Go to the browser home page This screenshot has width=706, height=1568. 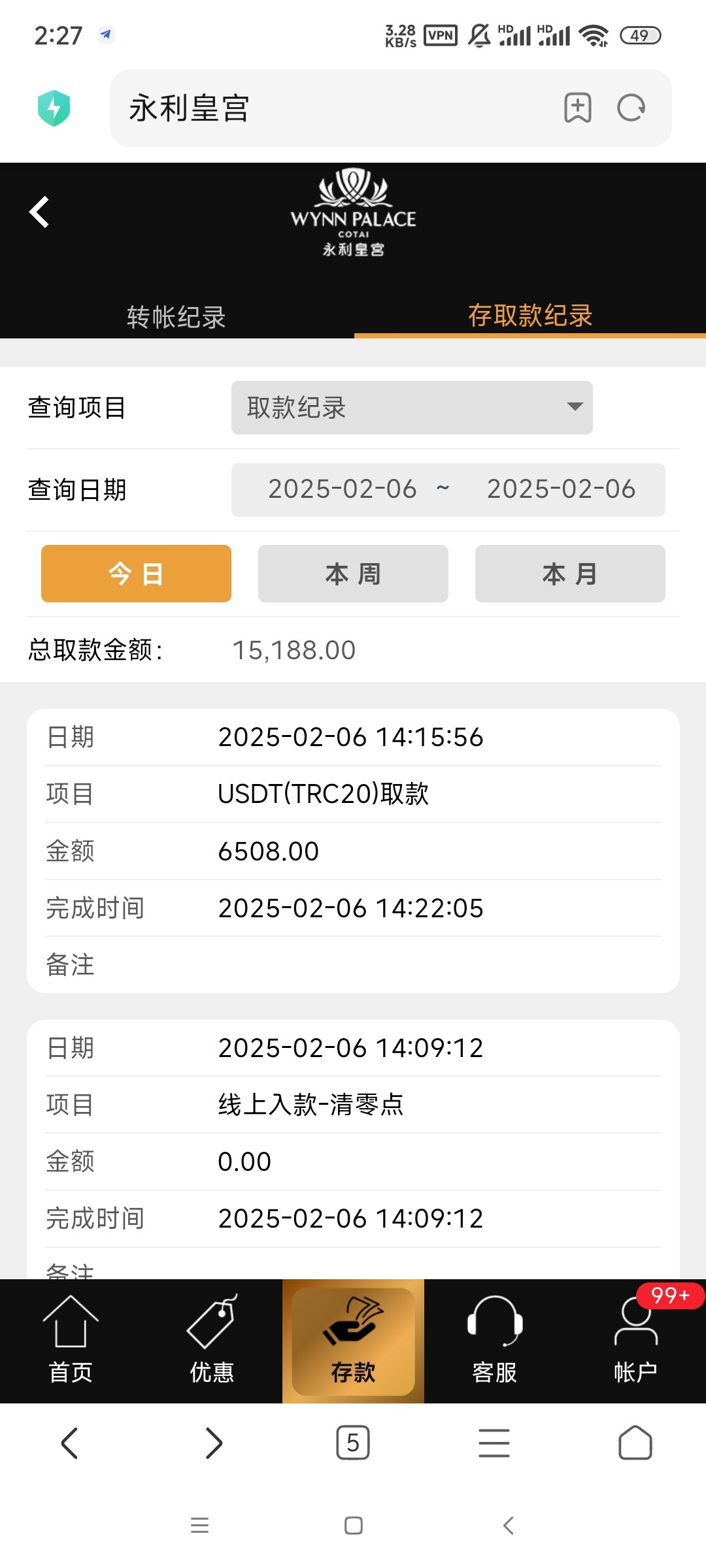[635, 1443]
